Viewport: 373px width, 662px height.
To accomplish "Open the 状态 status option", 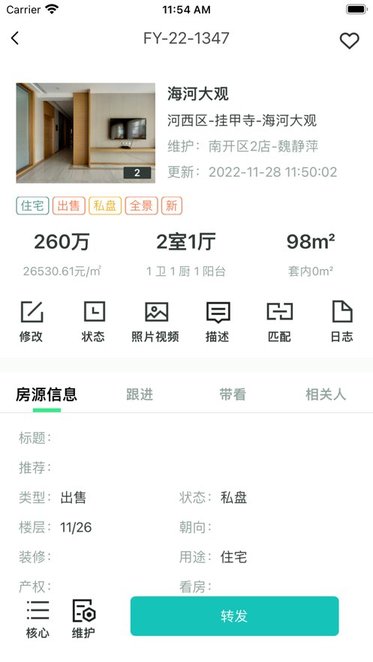I will (93, 321).
